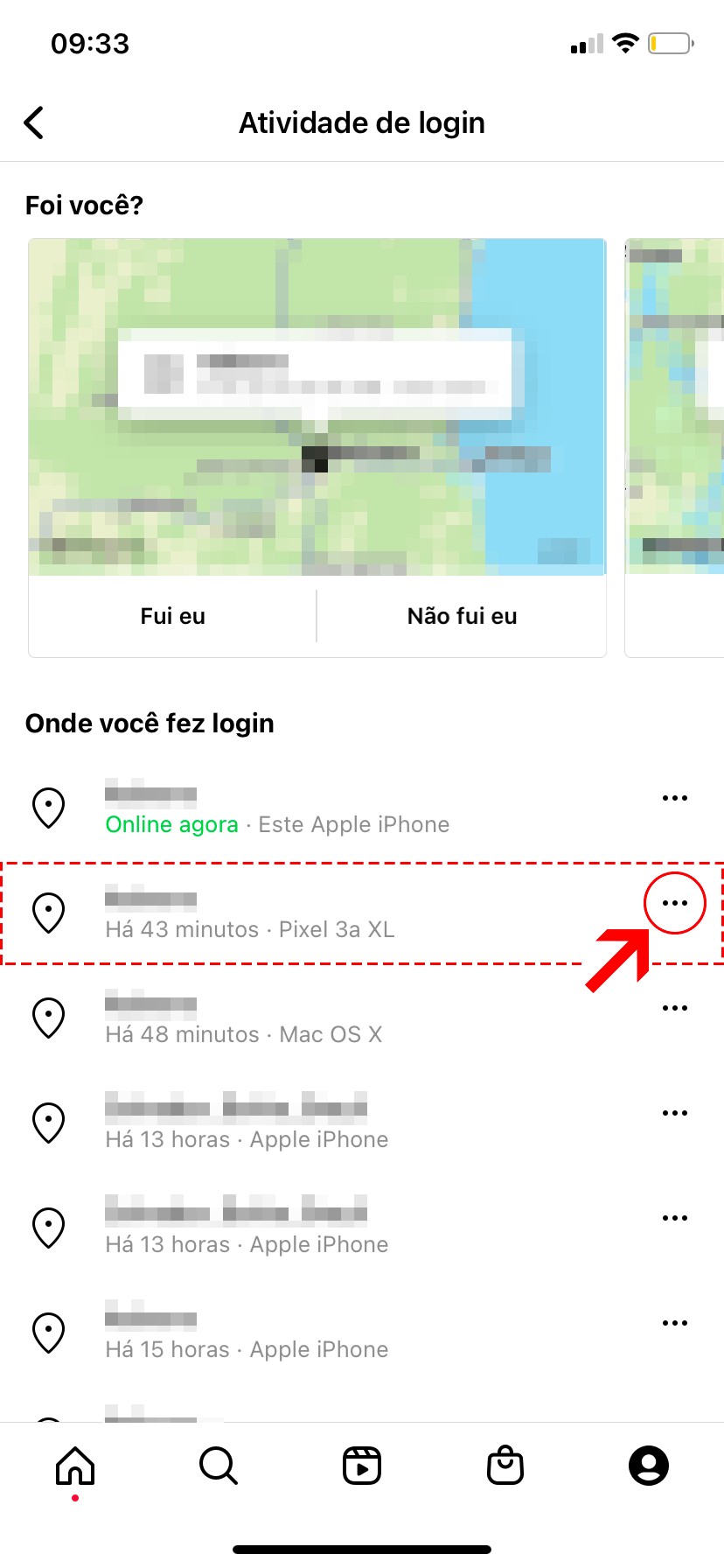Open options for Mac OS X session

click(x=674, y=1008)
